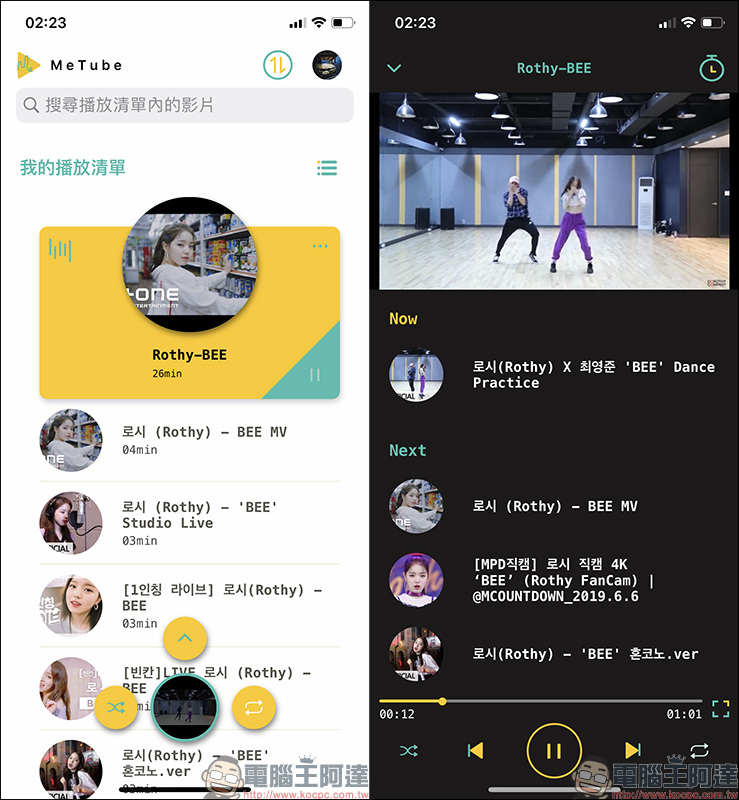Switch playlist layout with the list icon

point(327,168)
